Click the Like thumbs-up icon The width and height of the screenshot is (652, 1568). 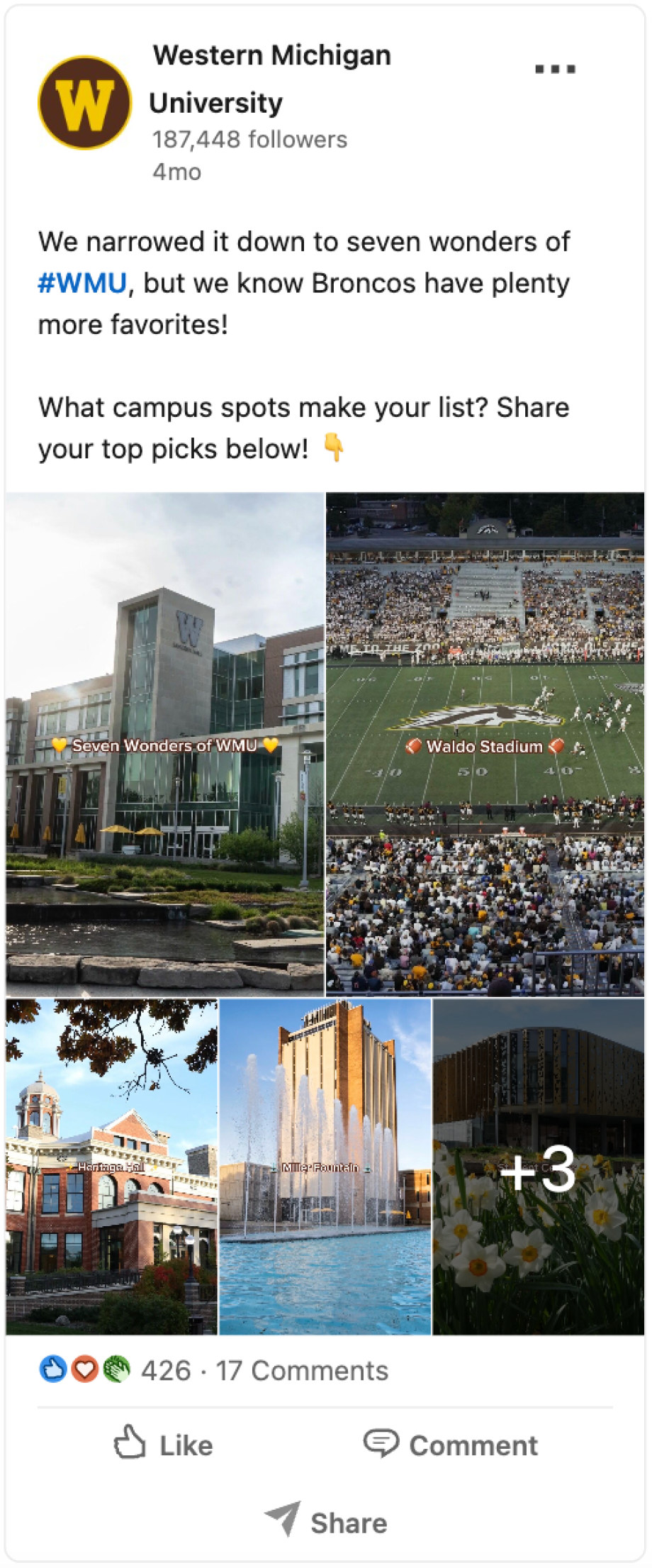tap(130, 1445)
